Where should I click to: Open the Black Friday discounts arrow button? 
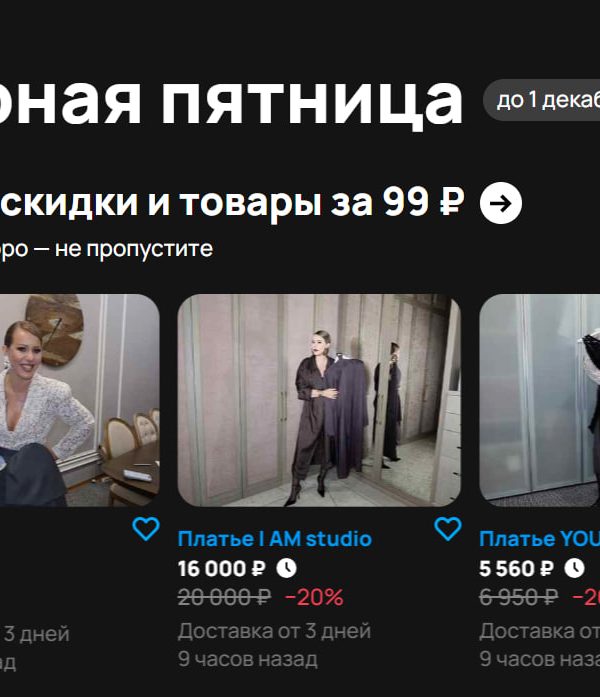click(x=501, y=204)
